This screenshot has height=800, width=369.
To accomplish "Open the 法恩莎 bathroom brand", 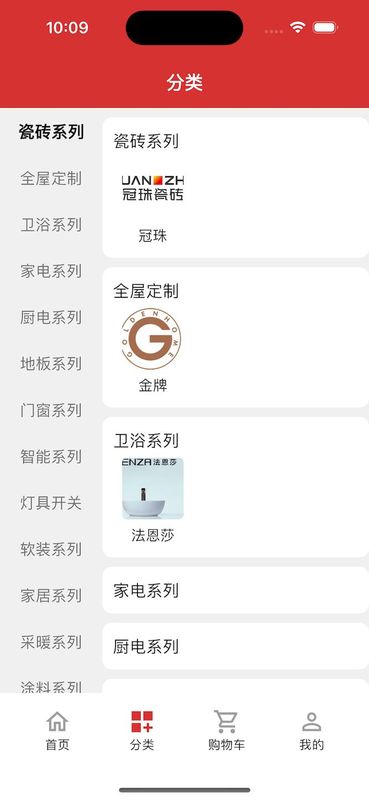I will pyautogui.click(x=153, y=500).
